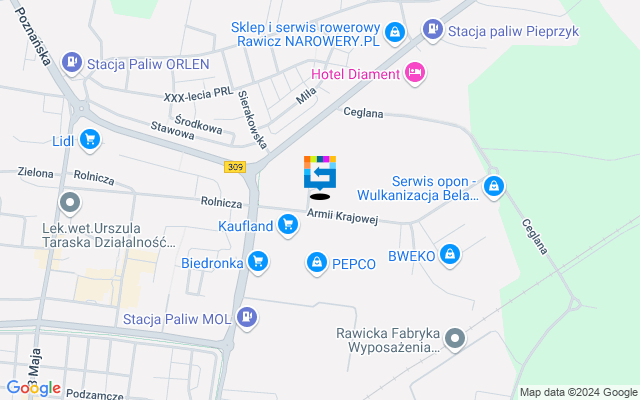
Task: Tap Rawicka Fabryka Wyposażenia place pin
Action: click(x=455, y=340)
